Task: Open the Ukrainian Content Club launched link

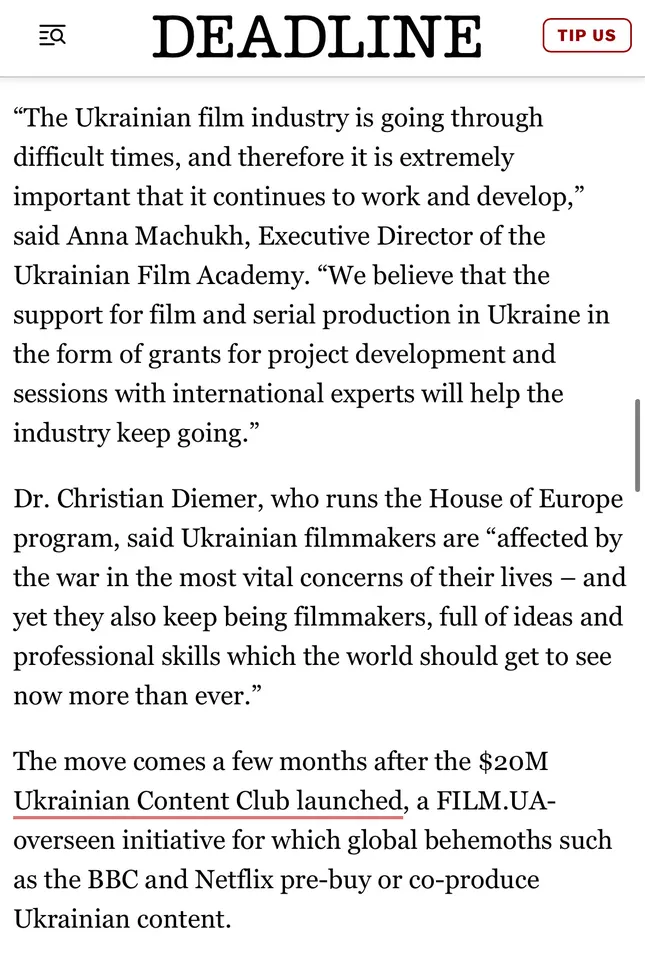Action: (x=208, y=801)
